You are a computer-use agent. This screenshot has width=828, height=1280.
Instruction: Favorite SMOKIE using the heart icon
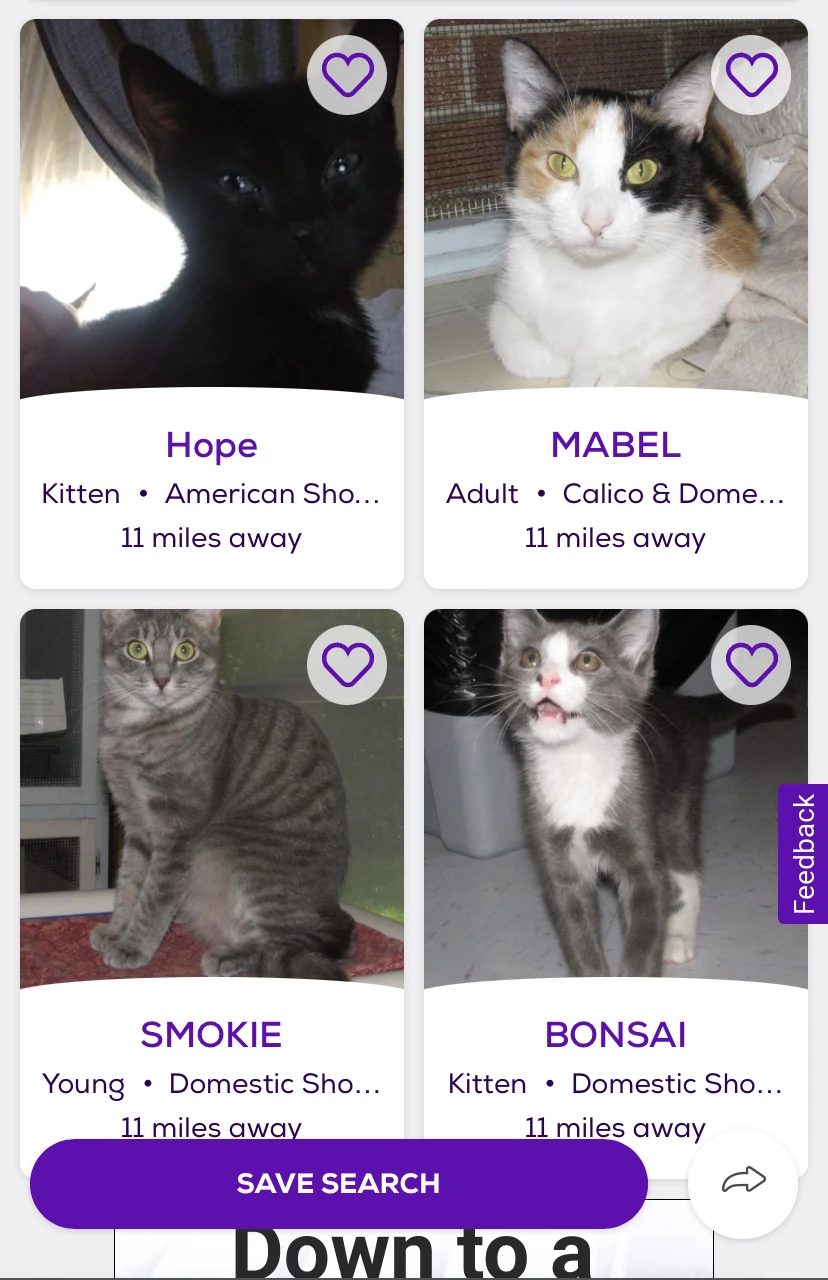(x=347, y=664)
